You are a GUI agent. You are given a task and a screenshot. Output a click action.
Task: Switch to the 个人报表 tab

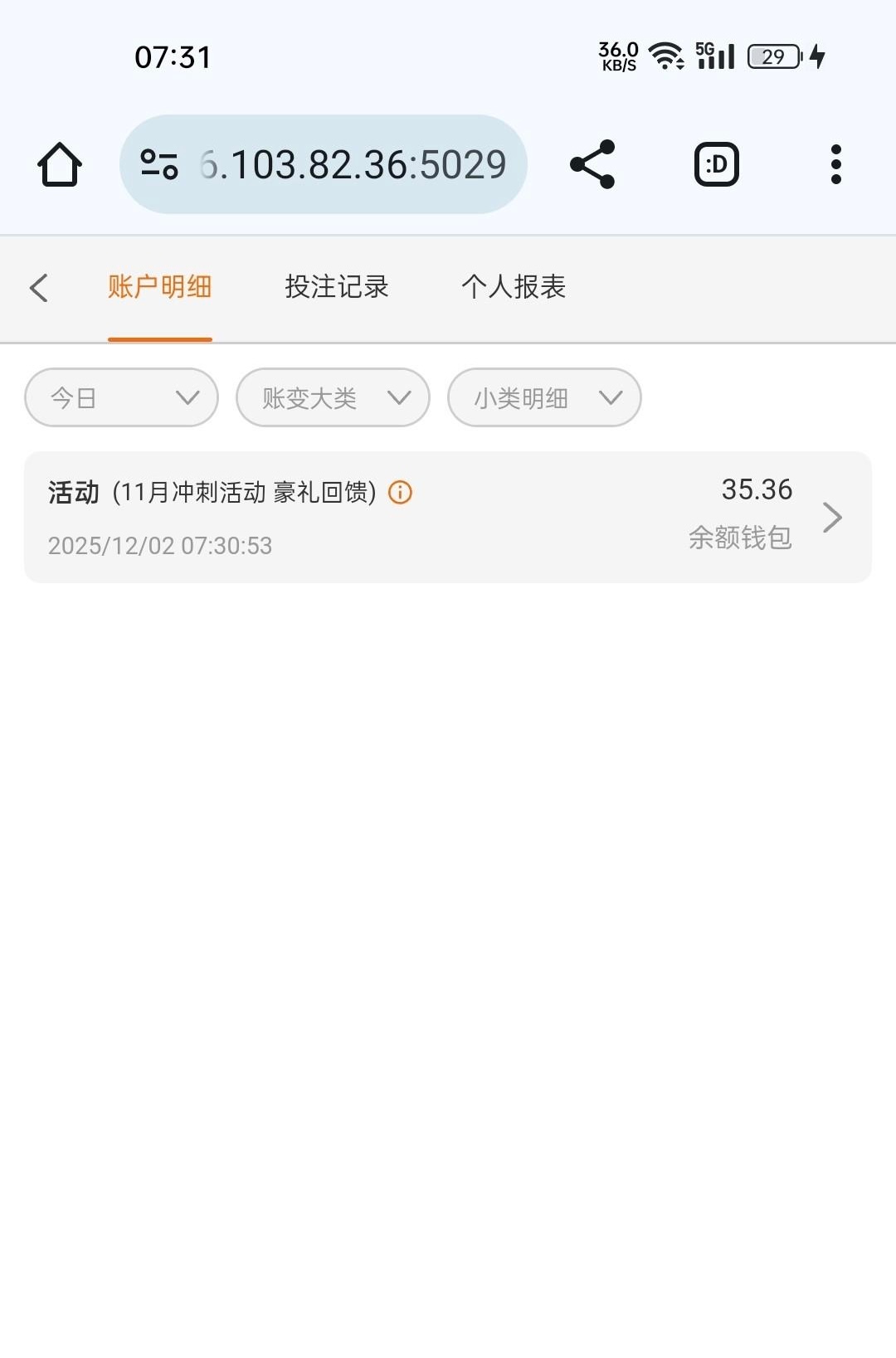(x=514, y=287)
